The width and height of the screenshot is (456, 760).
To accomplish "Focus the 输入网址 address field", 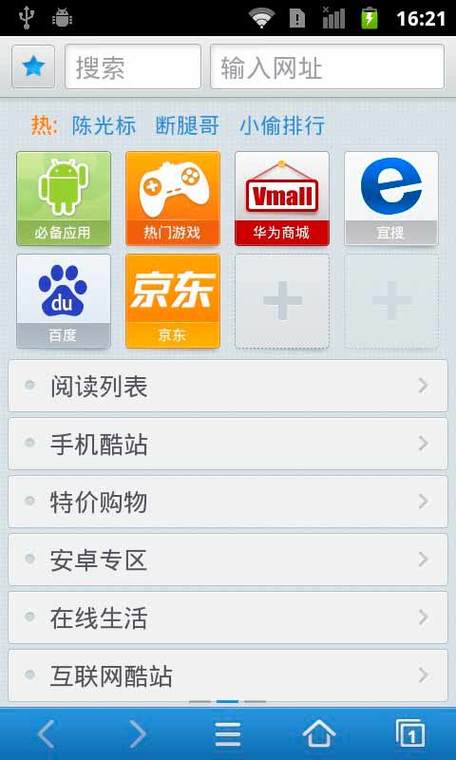I will (327, 67).
